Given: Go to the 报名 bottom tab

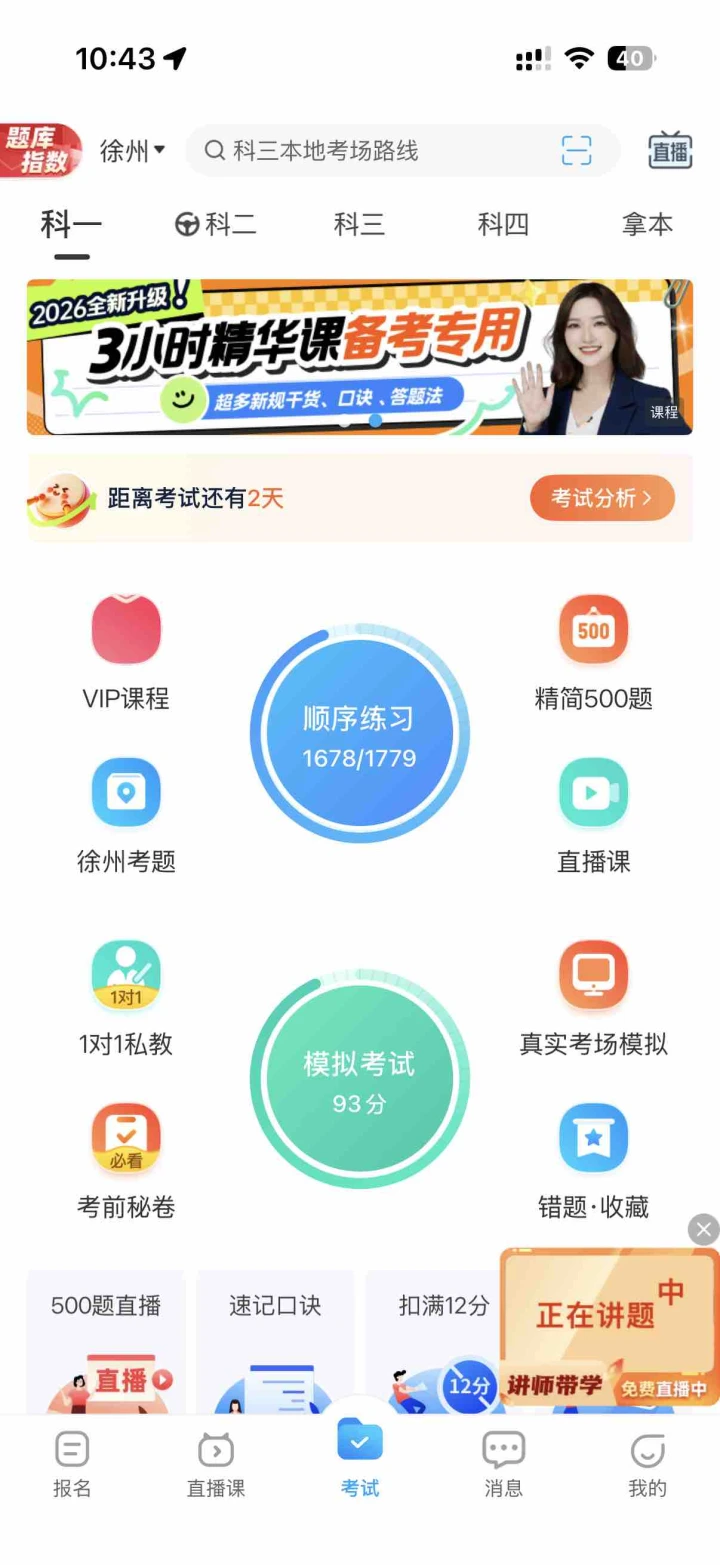Looking at the screenshot, I should (x=72, y=1464).
